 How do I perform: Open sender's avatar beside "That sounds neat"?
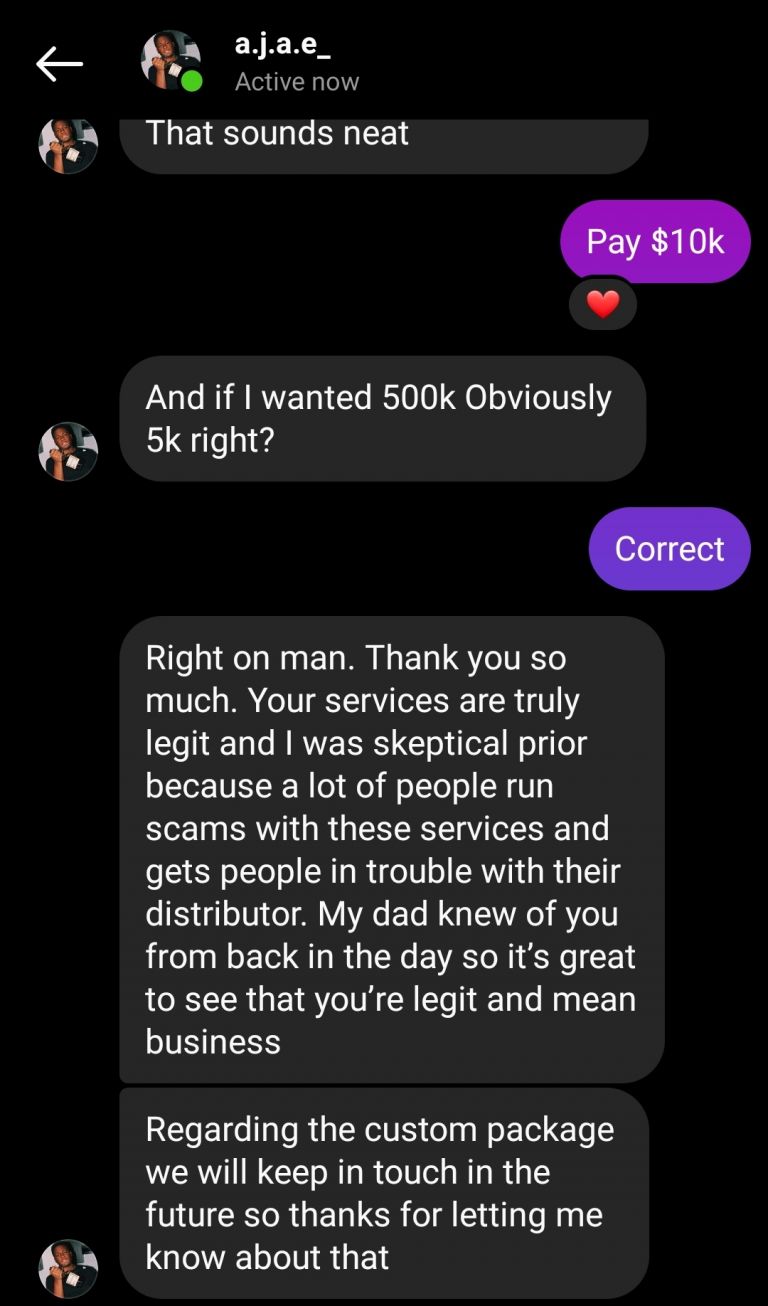pos(68,146)
